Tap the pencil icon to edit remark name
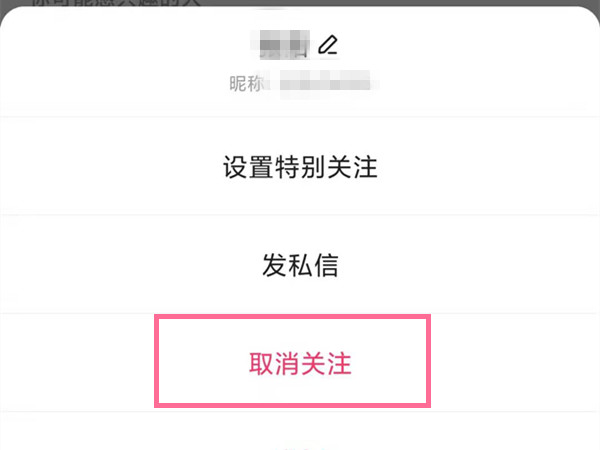The height and width of the screenshot is (450, 600). coord(328,45)
